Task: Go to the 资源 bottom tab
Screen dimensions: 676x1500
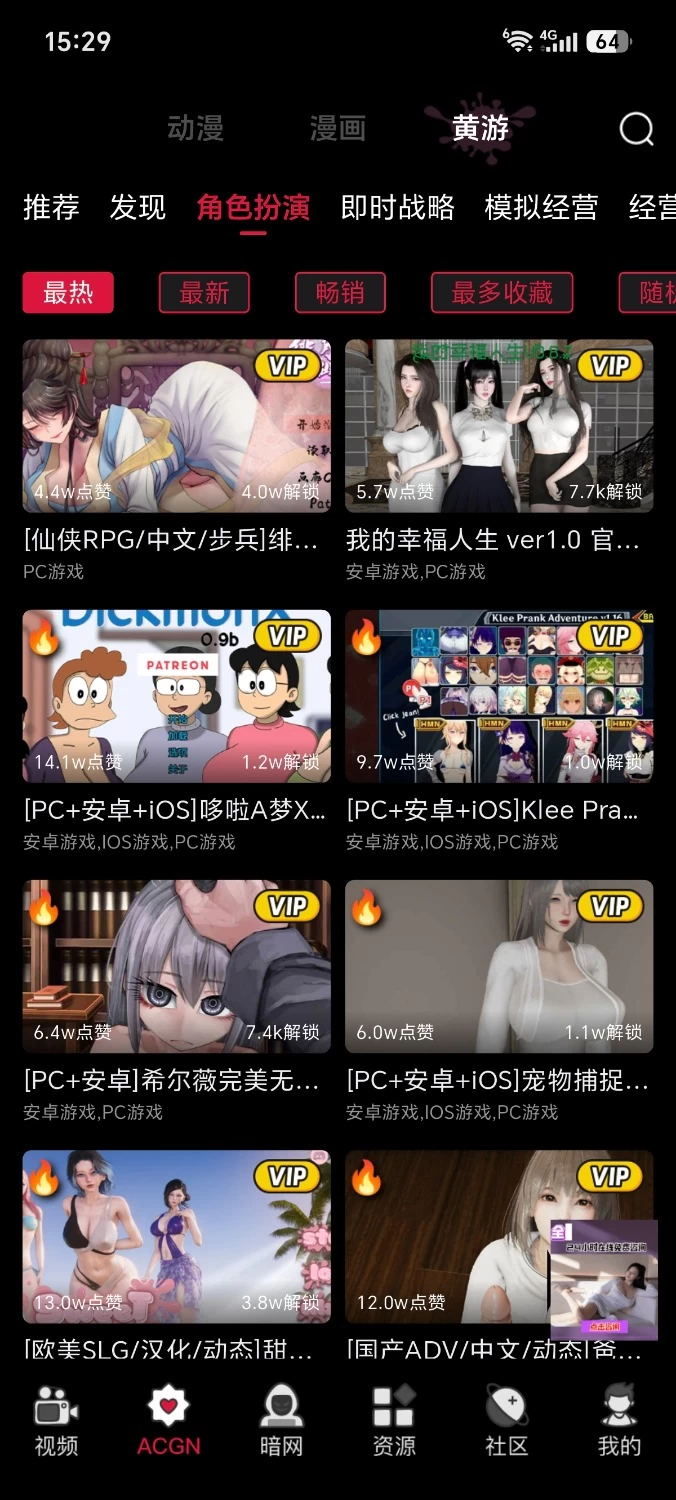Action: (394, 1420)
